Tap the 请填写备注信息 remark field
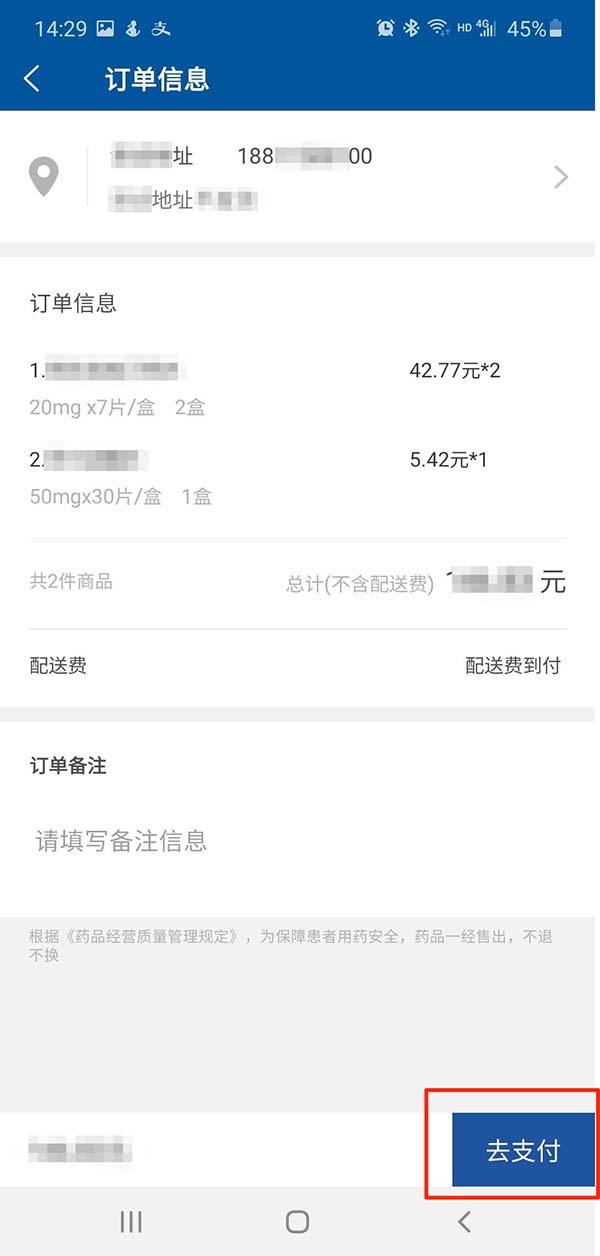This screenshot has width=600, height=1256. 300,840
